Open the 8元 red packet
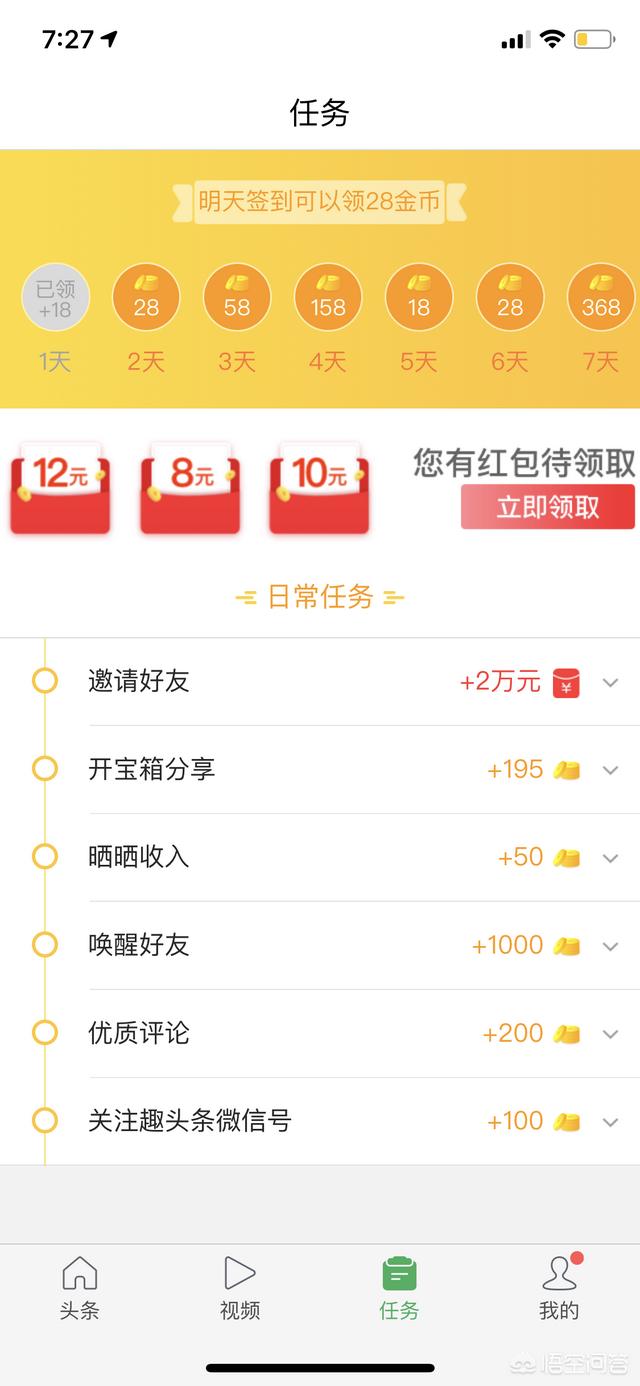Viewport: 640px width, 1386px height. click(x=190, y=487)
